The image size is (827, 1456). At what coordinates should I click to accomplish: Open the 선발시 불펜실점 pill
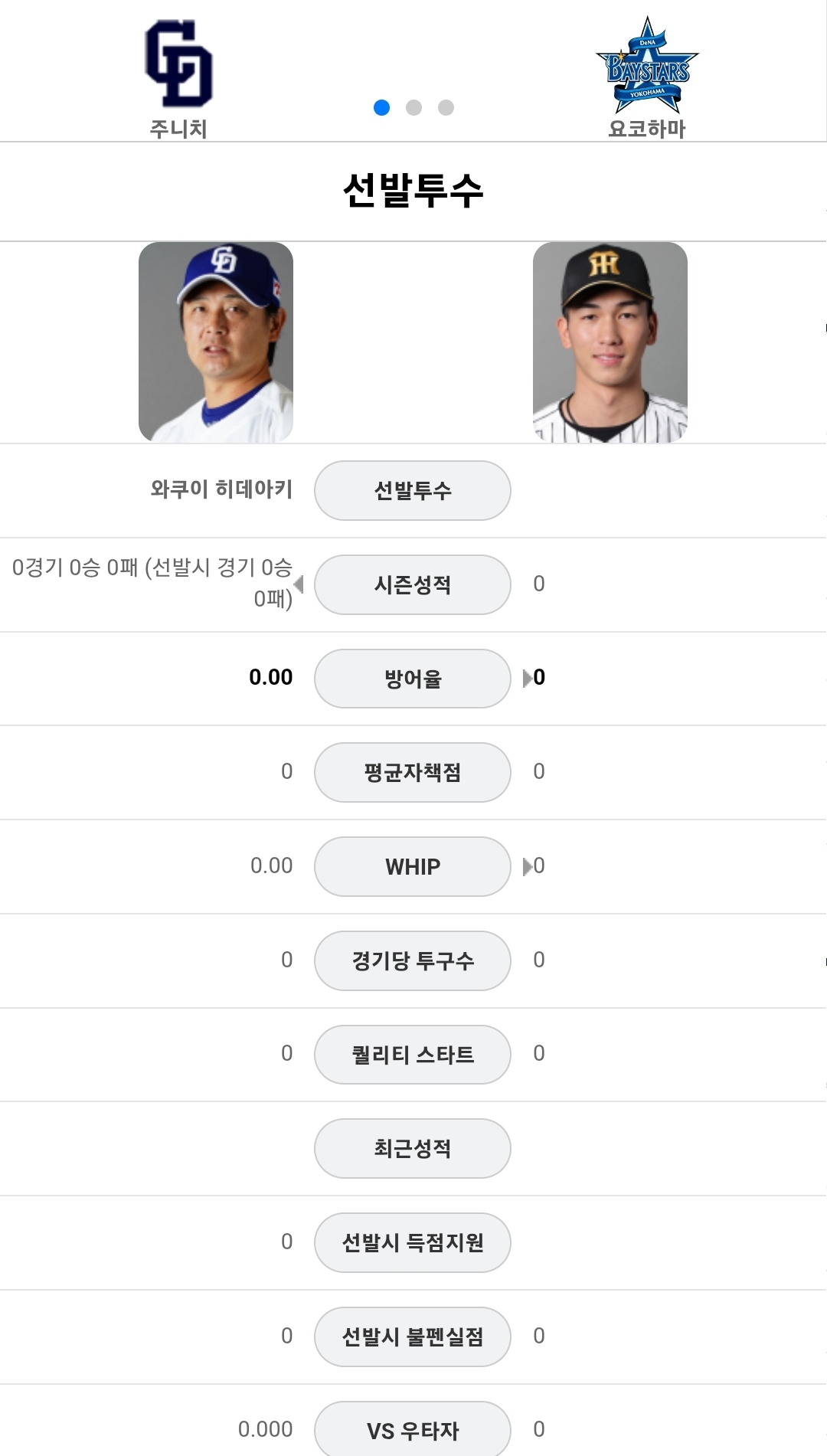click(413, 1337)
